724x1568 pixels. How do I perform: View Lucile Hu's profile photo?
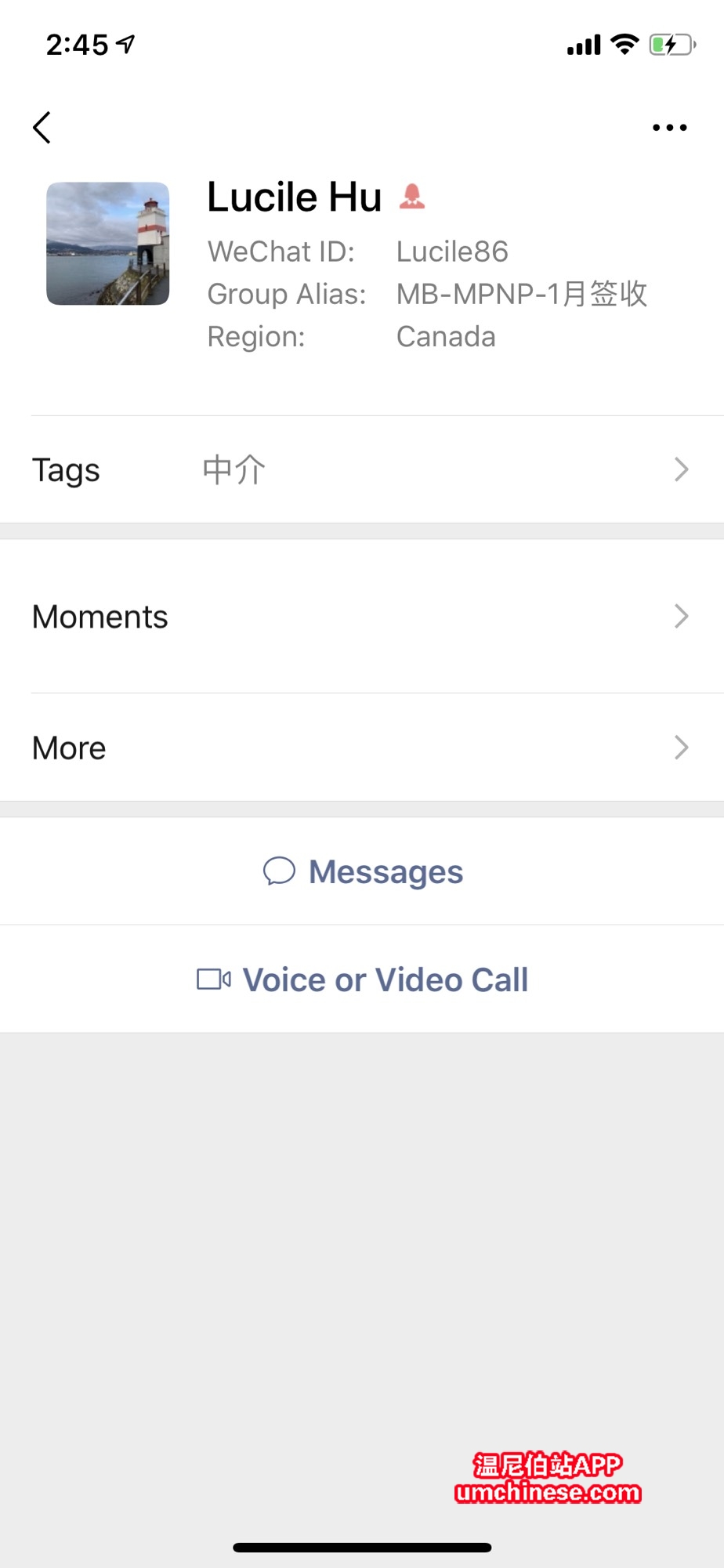(108, 244)
